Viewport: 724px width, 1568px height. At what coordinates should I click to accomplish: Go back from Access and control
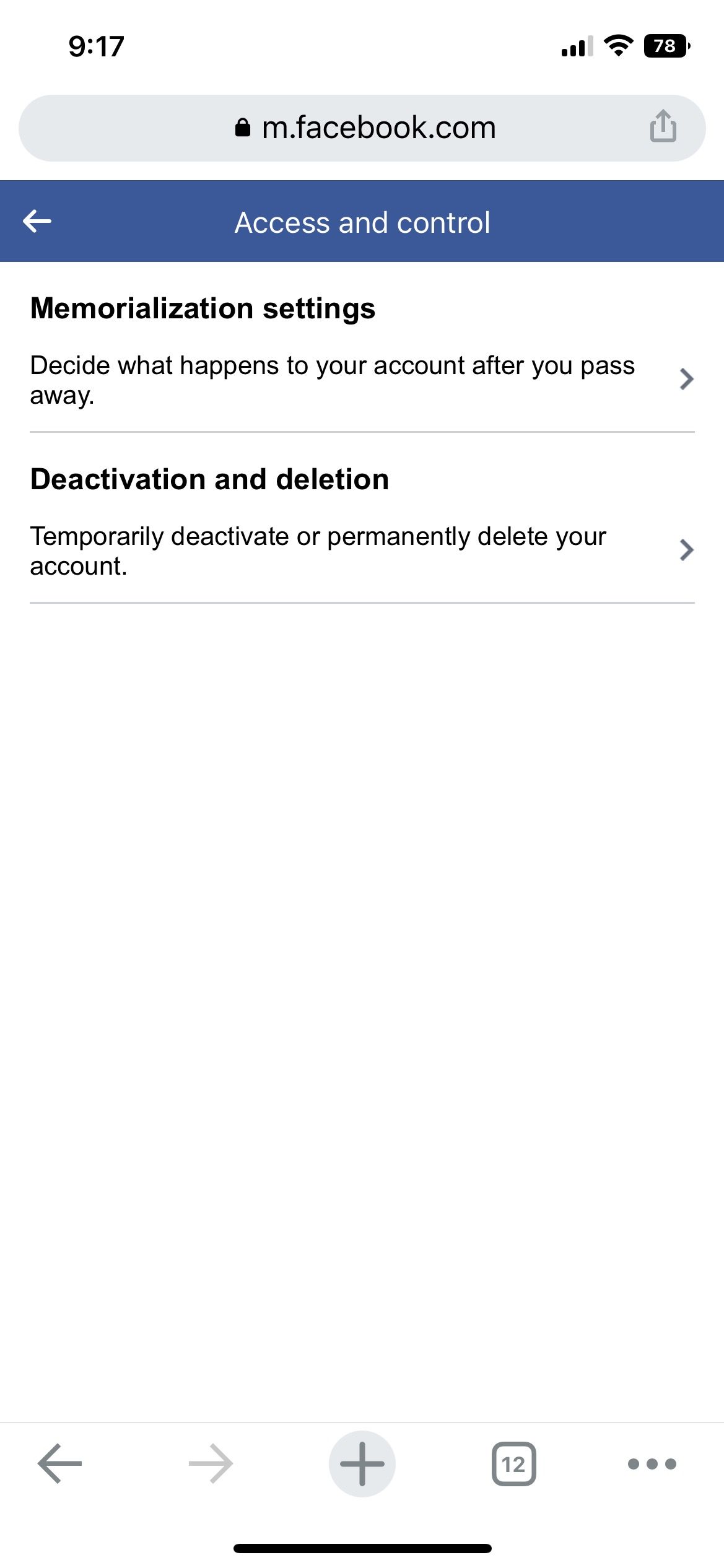[37, 221]
